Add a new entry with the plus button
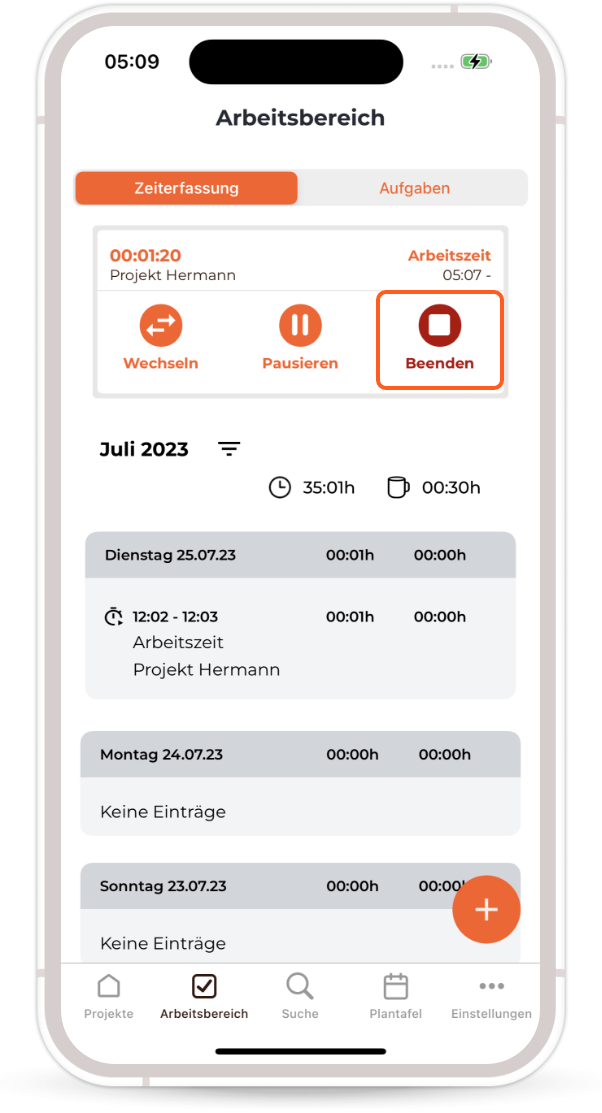 tap(486, 909)
